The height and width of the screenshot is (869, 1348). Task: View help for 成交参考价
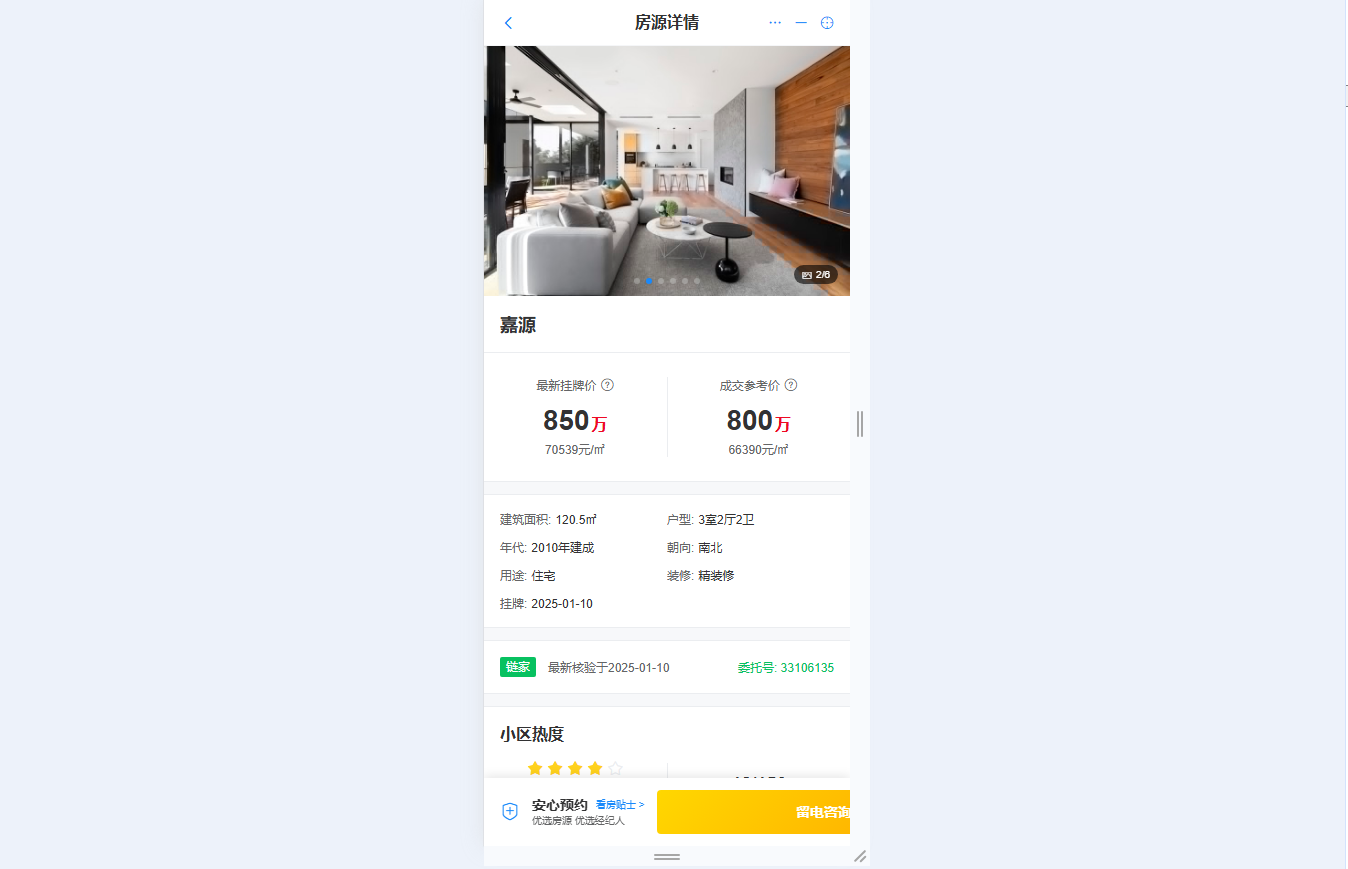791,385
